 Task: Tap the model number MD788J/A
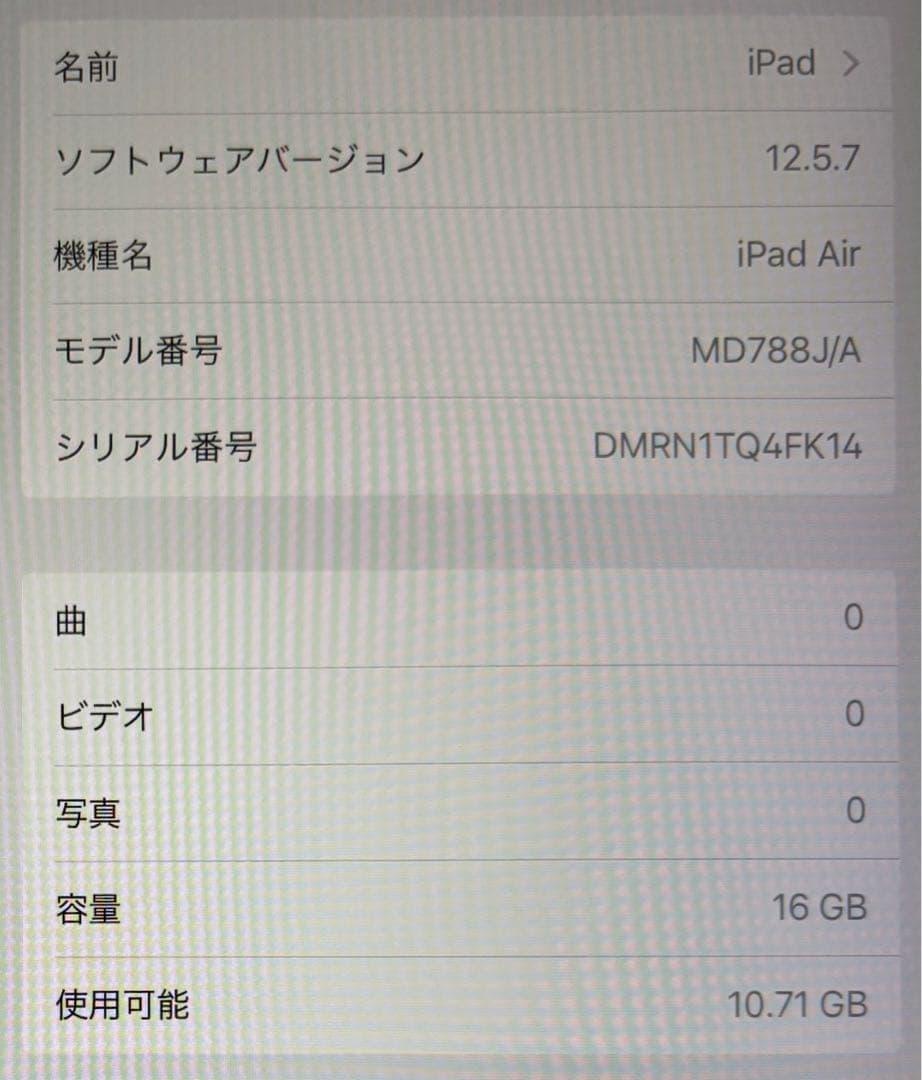point(780,350)
